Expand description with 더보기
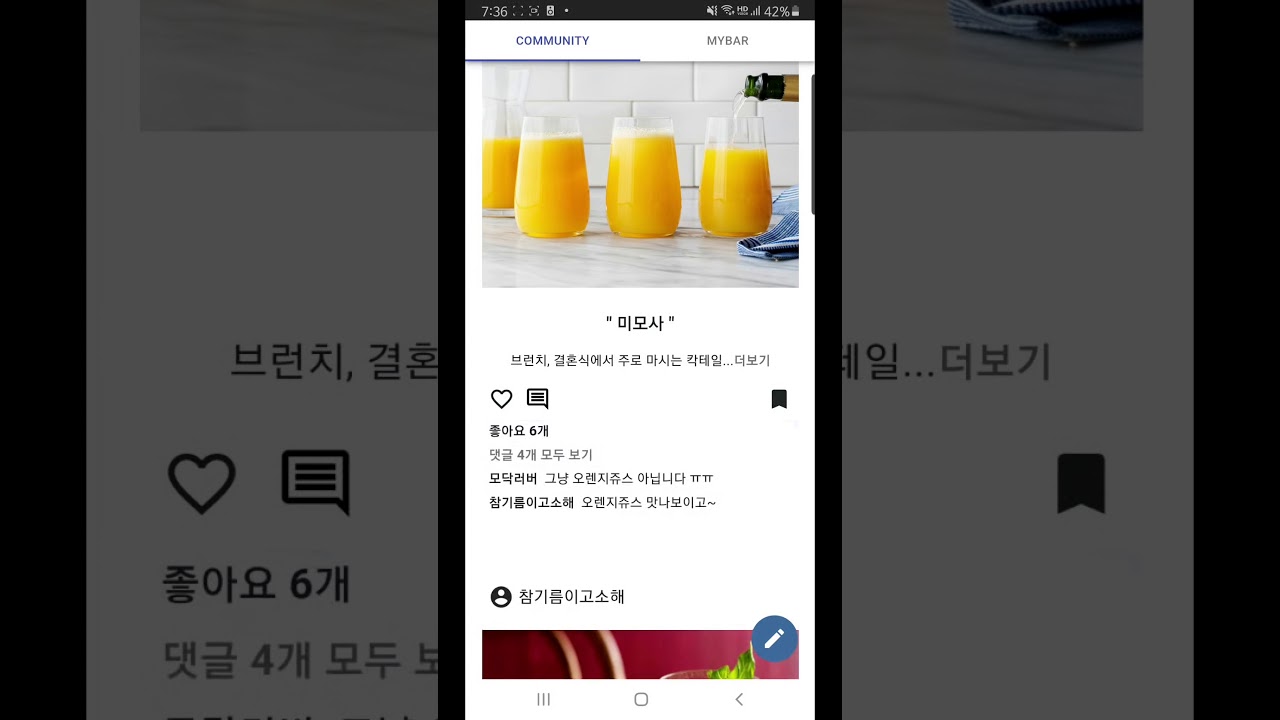 pyautogui.click(x=752, y=360)
